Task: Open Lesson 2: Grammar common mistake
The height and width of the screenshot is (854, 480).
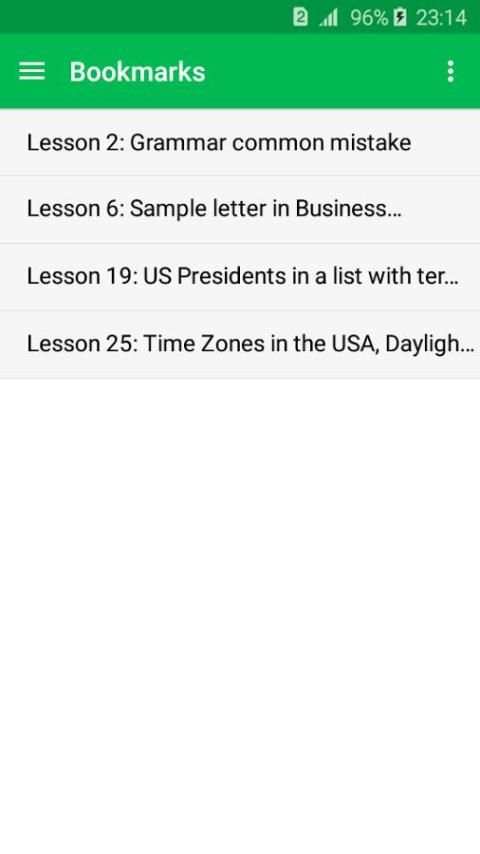Action: coord(240,142)
